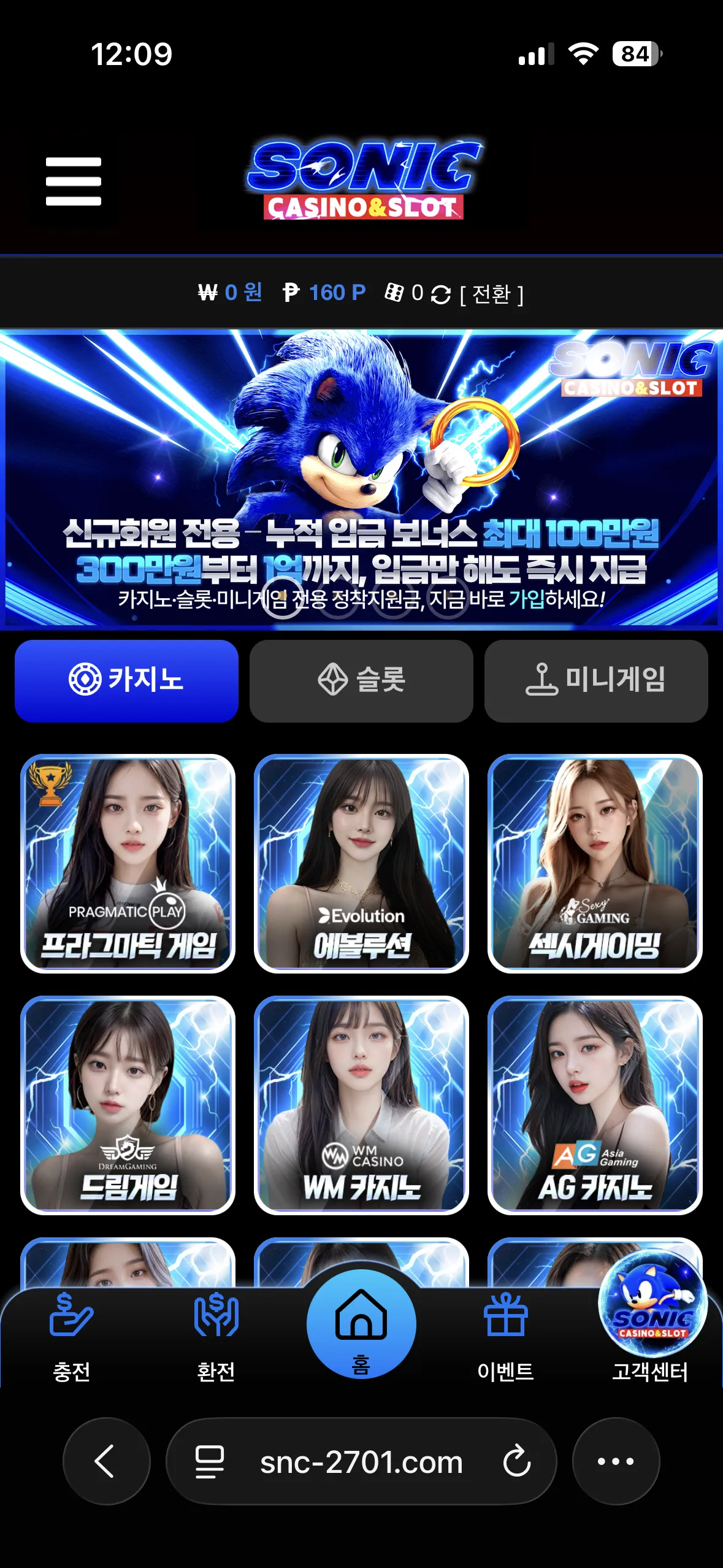Open 고객센터 customer support

coord(651,1318)
